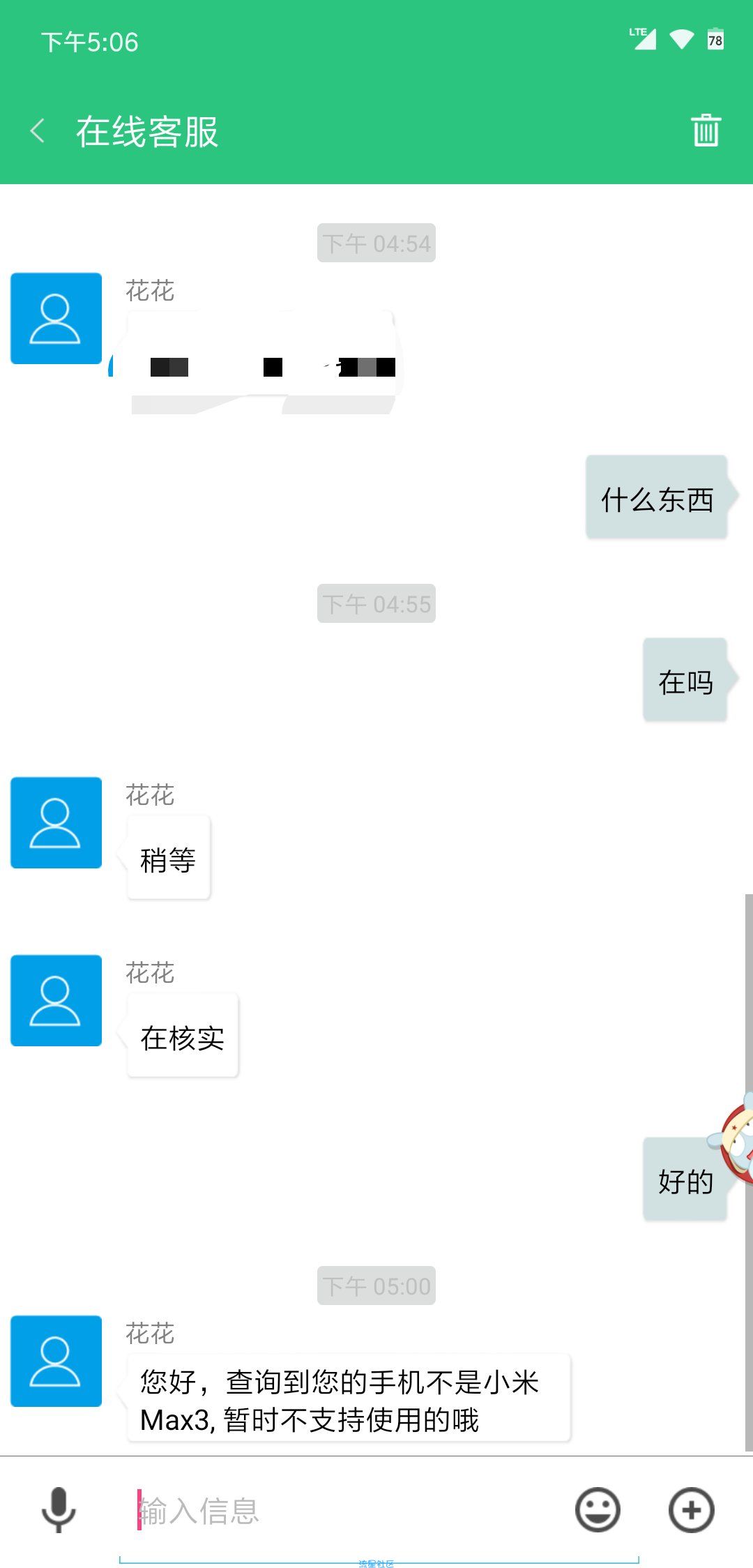This screenshot has height=1568, width=753.
Task: Go back from 在线客服 chat
Action: click(x=38, y=131)
